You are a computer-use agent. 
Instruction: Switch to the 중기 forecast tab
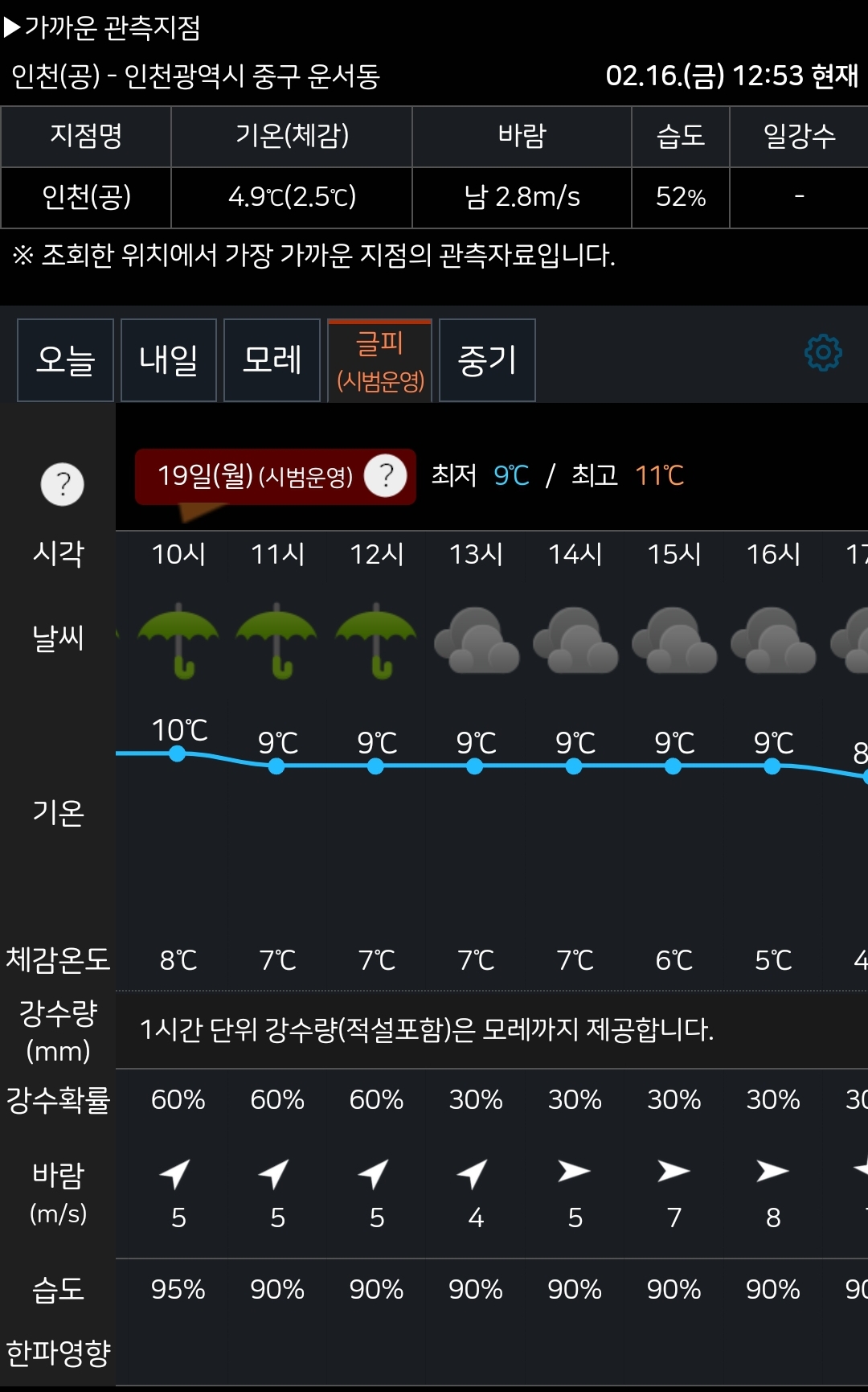click(487, 360)
